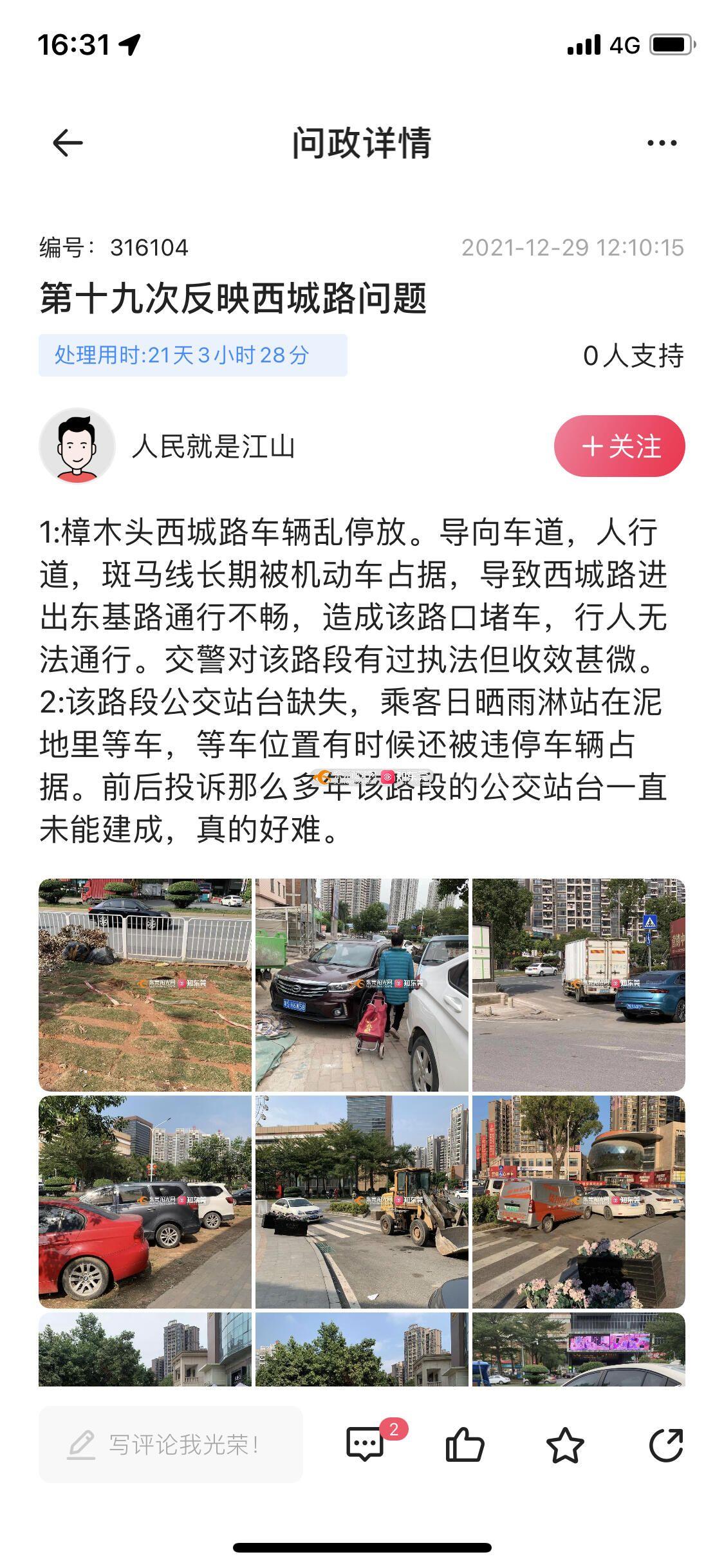Open photo of white truck at intersection

pyautogui.click(x=579, y=985)
